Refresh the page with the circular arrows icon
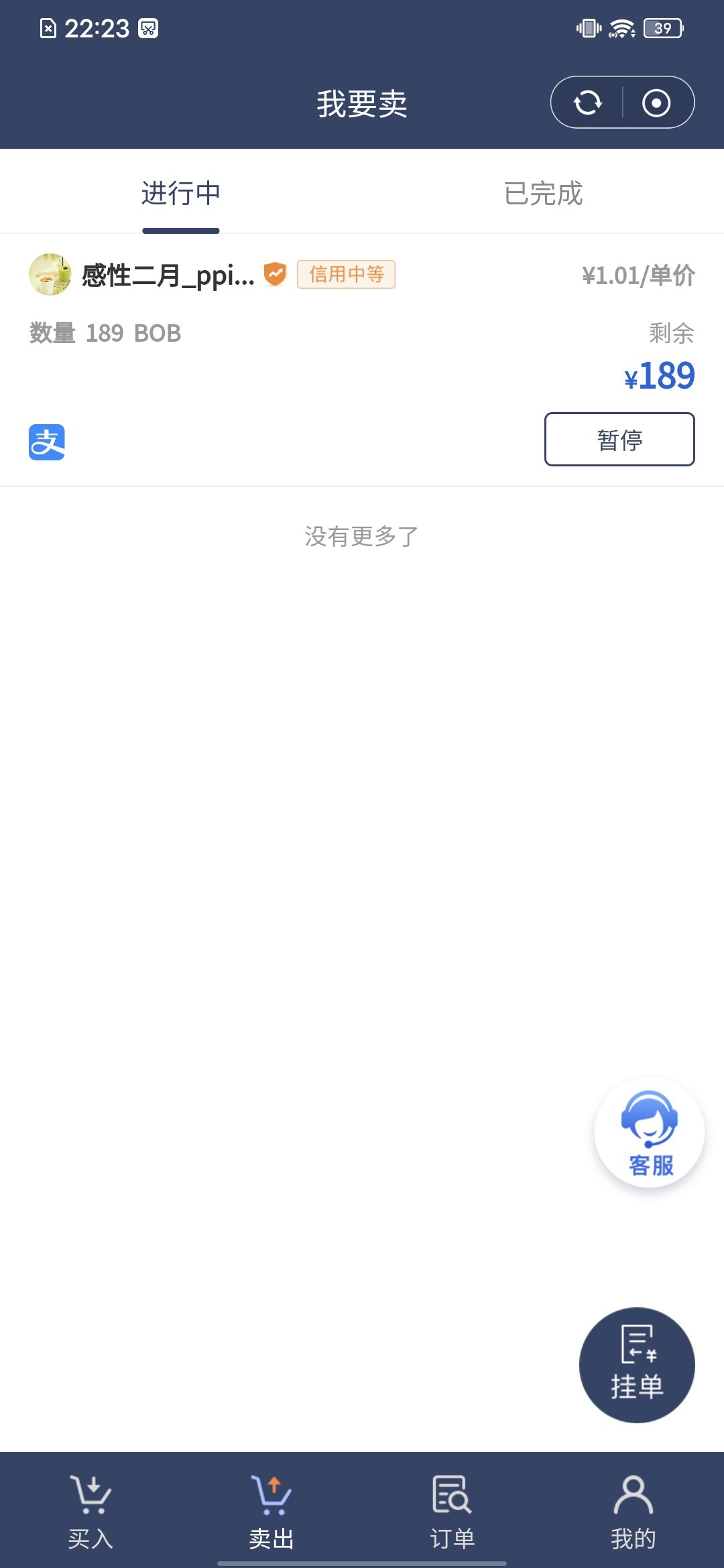Image resolution: width=724 pixels, height=1568 pixels. (x=588, y=103)
